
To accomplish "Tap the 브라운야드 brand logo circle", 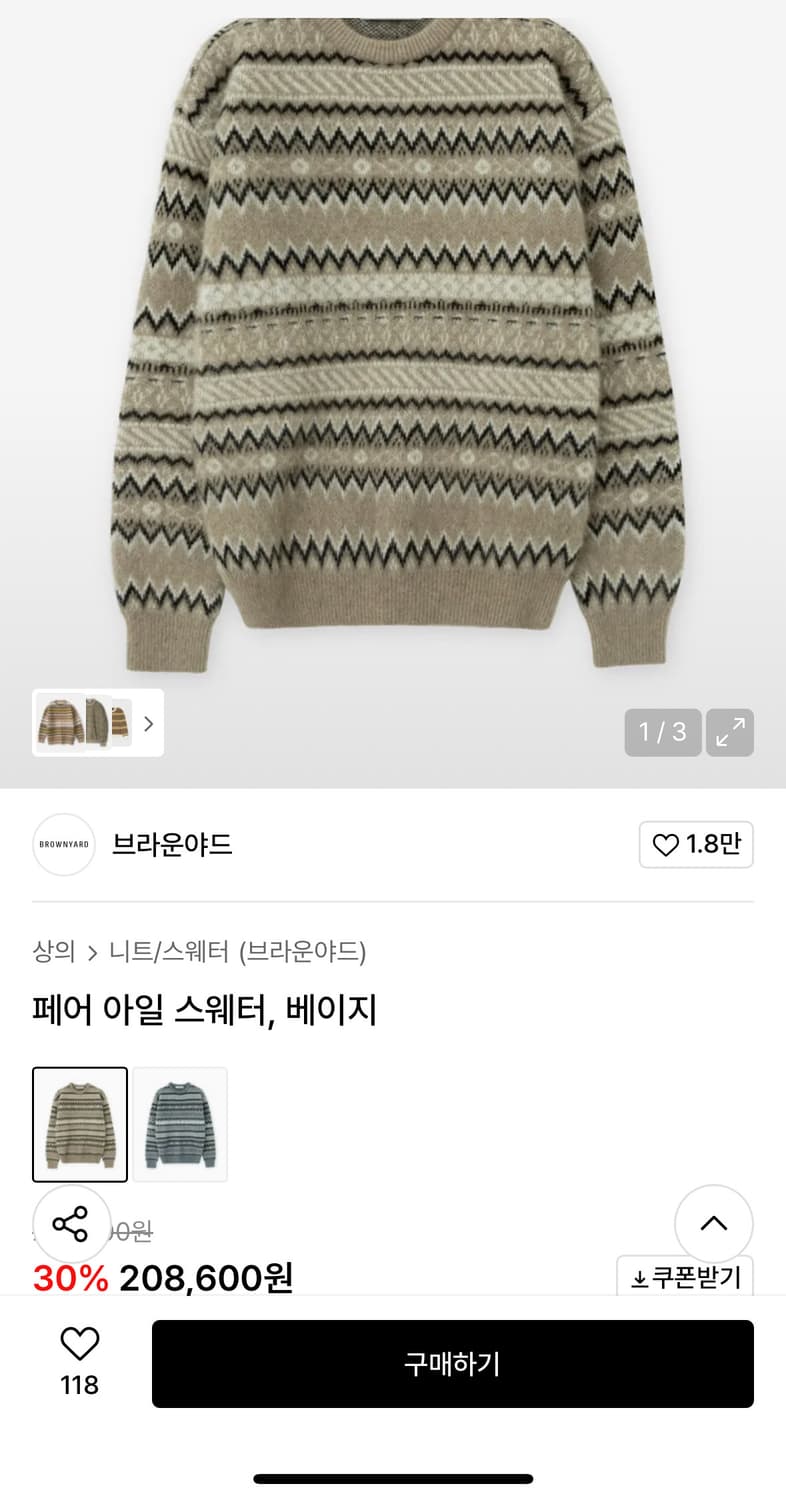I will click(63, 845).
